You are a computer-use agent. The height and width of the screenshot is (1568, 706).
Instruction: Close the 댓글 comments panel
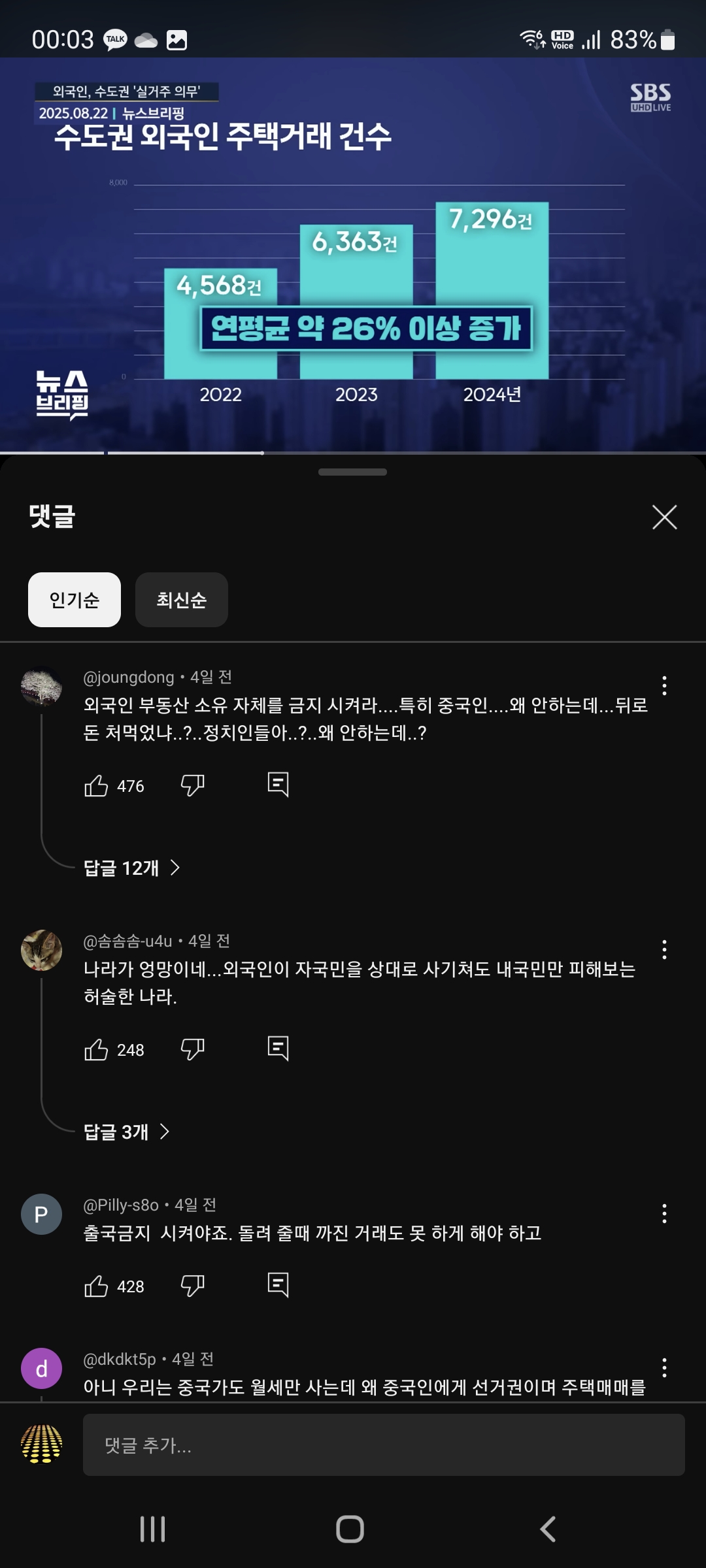664,517
